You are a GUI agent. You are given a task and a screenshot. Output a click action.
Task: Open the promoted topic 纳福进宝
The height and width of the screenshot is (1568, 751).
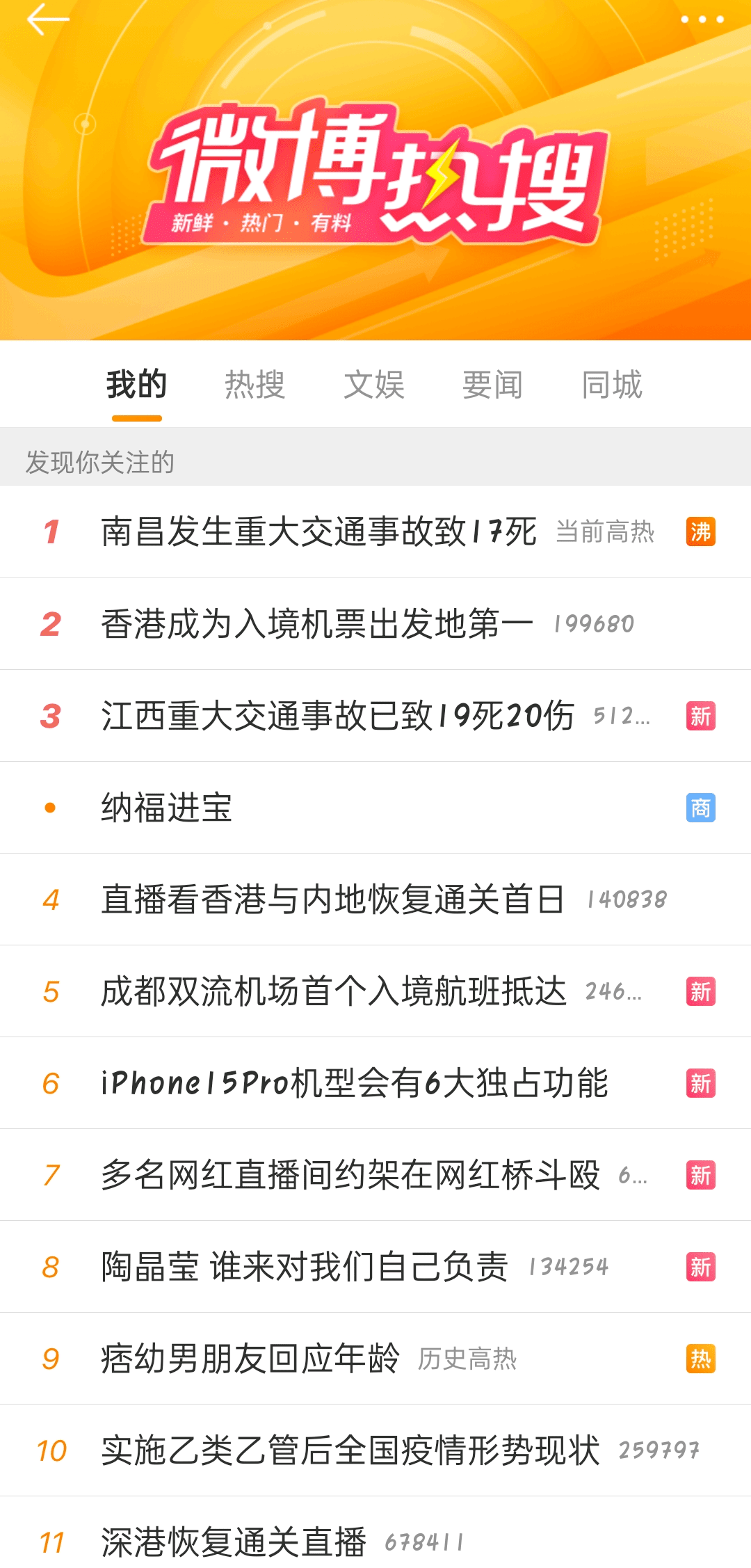[x=167, y=808]
